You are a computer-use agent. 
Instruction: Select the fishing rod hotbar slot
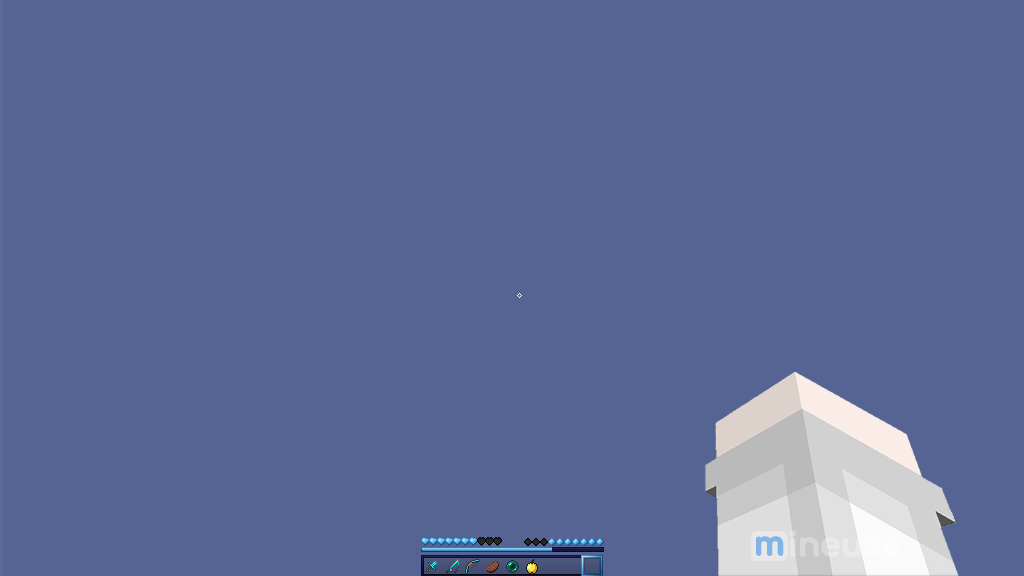tap(452, 566)
